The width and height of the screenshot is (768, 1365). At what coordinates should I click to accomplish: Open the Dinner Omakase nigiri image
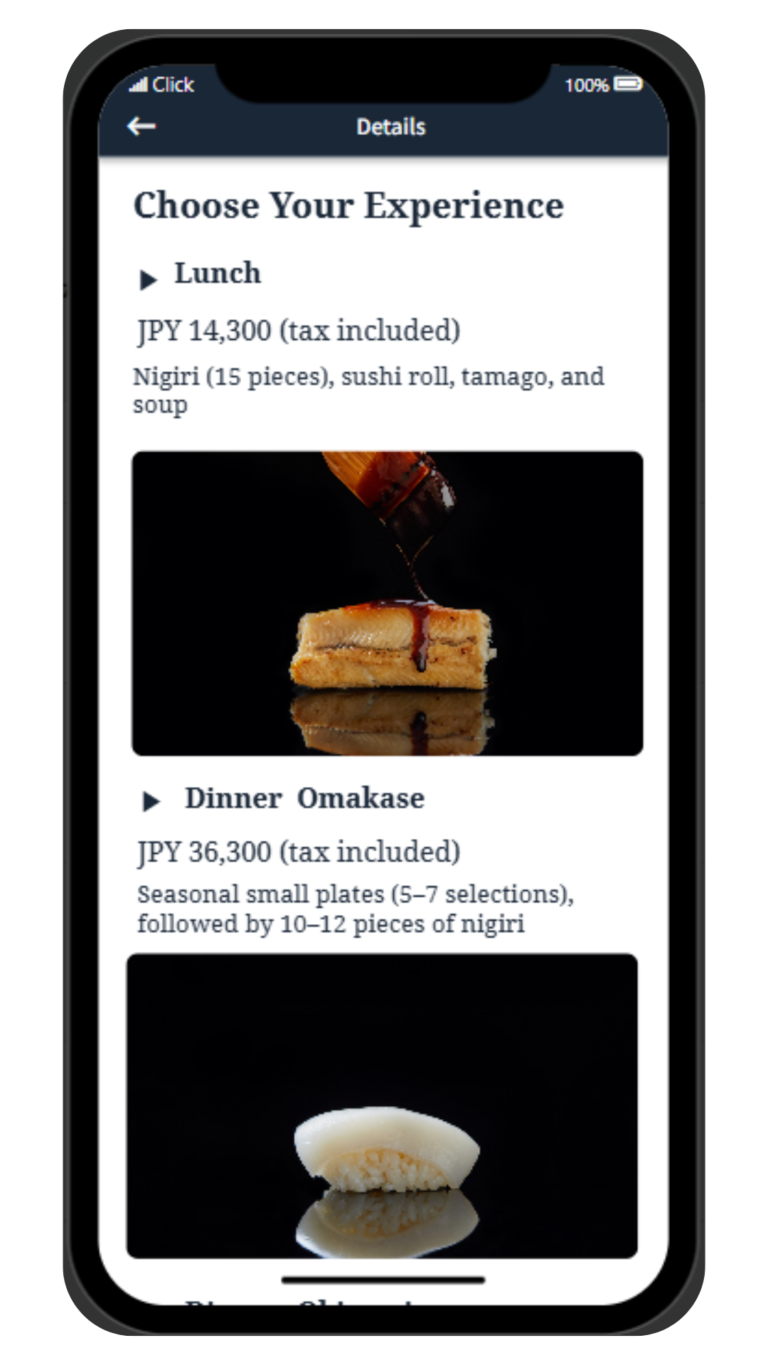(382, 1105)
